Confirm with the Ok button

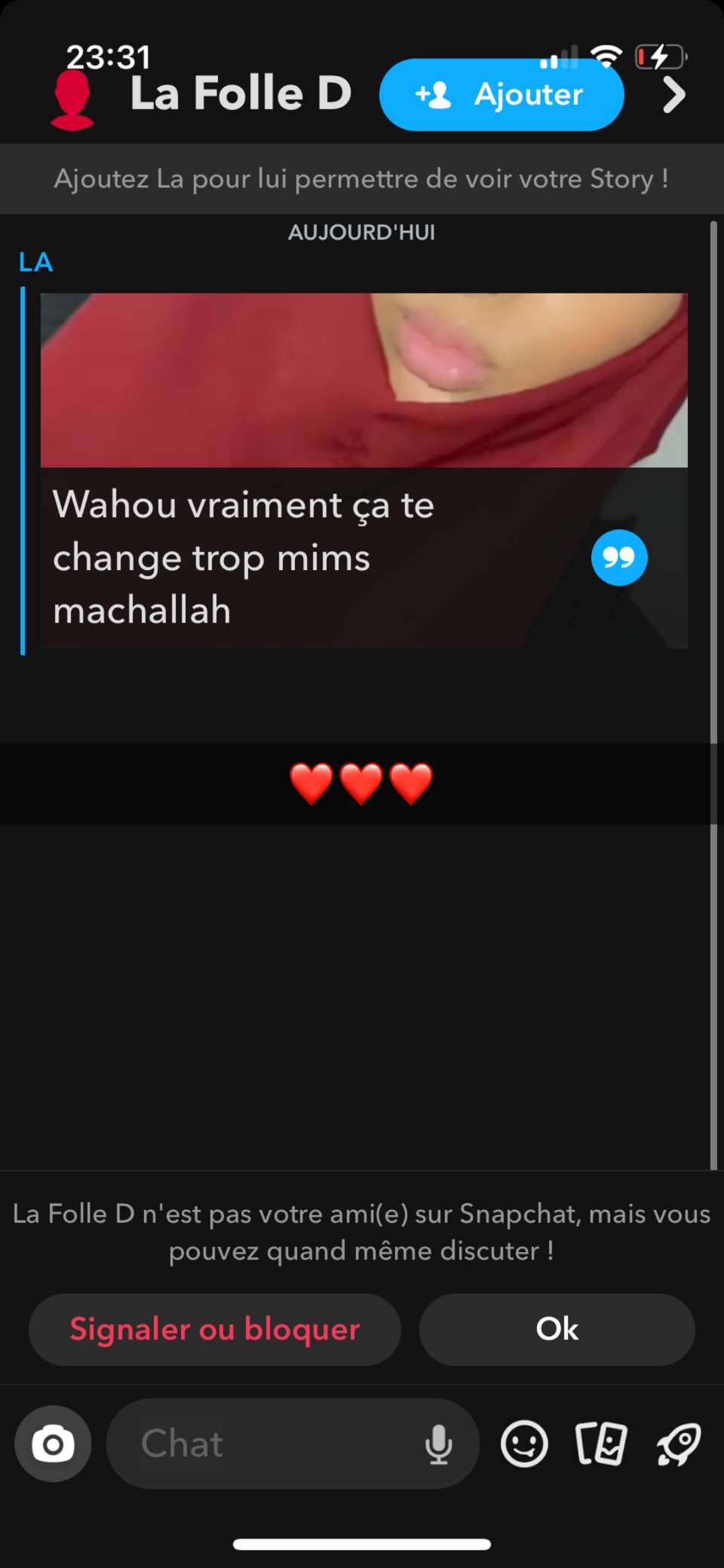coord(557,1330)
